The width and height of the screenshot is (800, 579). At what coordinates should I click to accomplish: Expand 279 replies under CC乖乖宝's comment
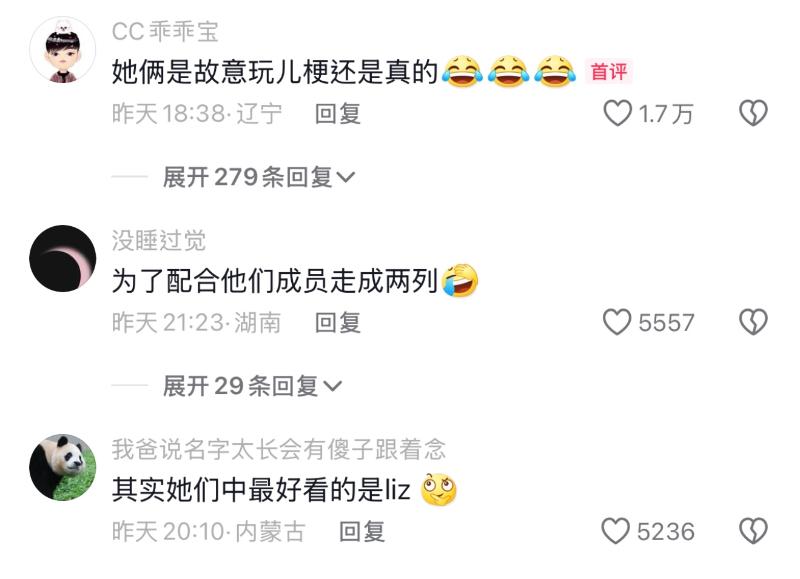click(x=258, y=177)
